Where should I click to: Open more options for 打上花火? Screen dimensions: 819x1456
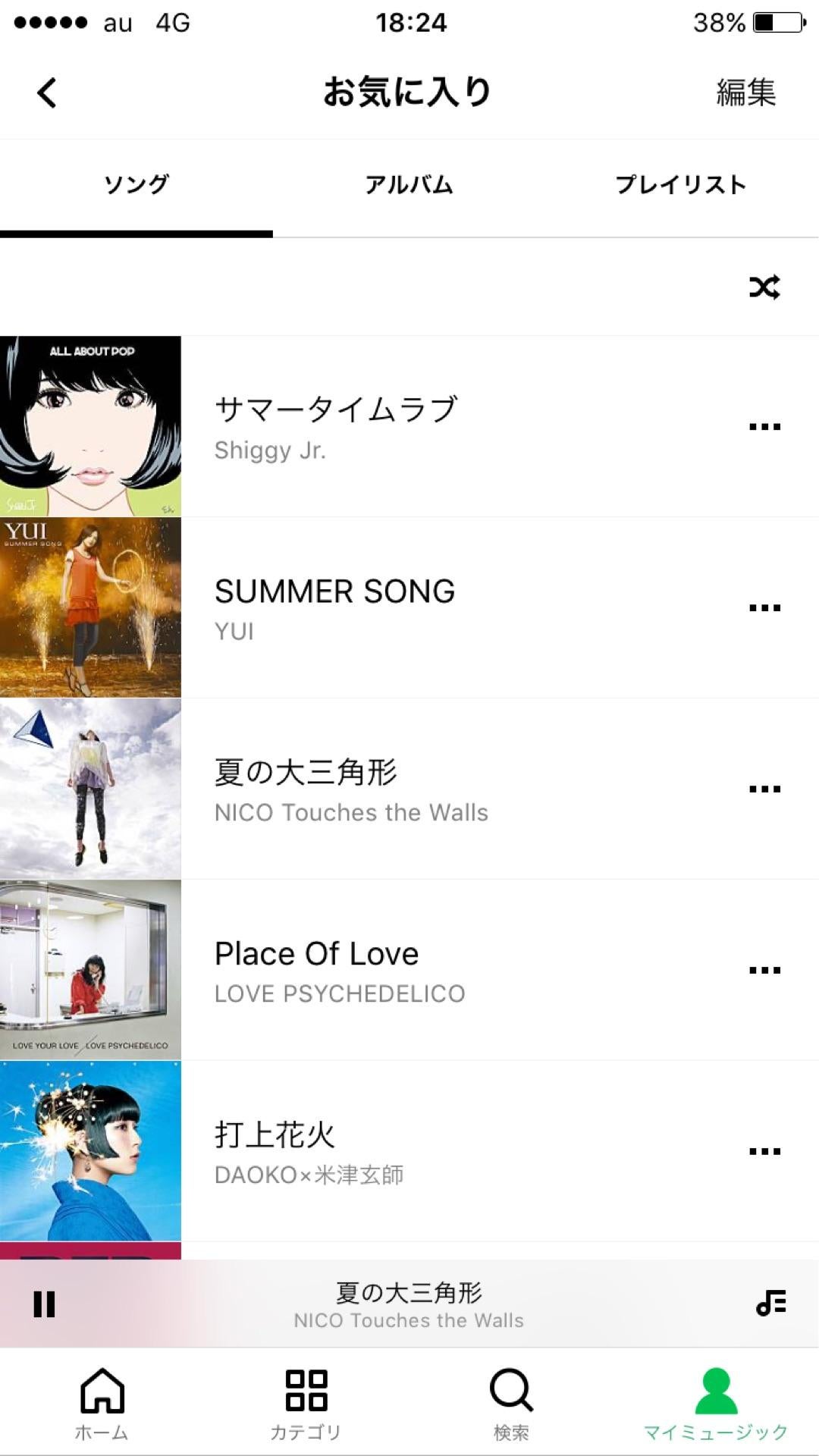click(764, 1152)
